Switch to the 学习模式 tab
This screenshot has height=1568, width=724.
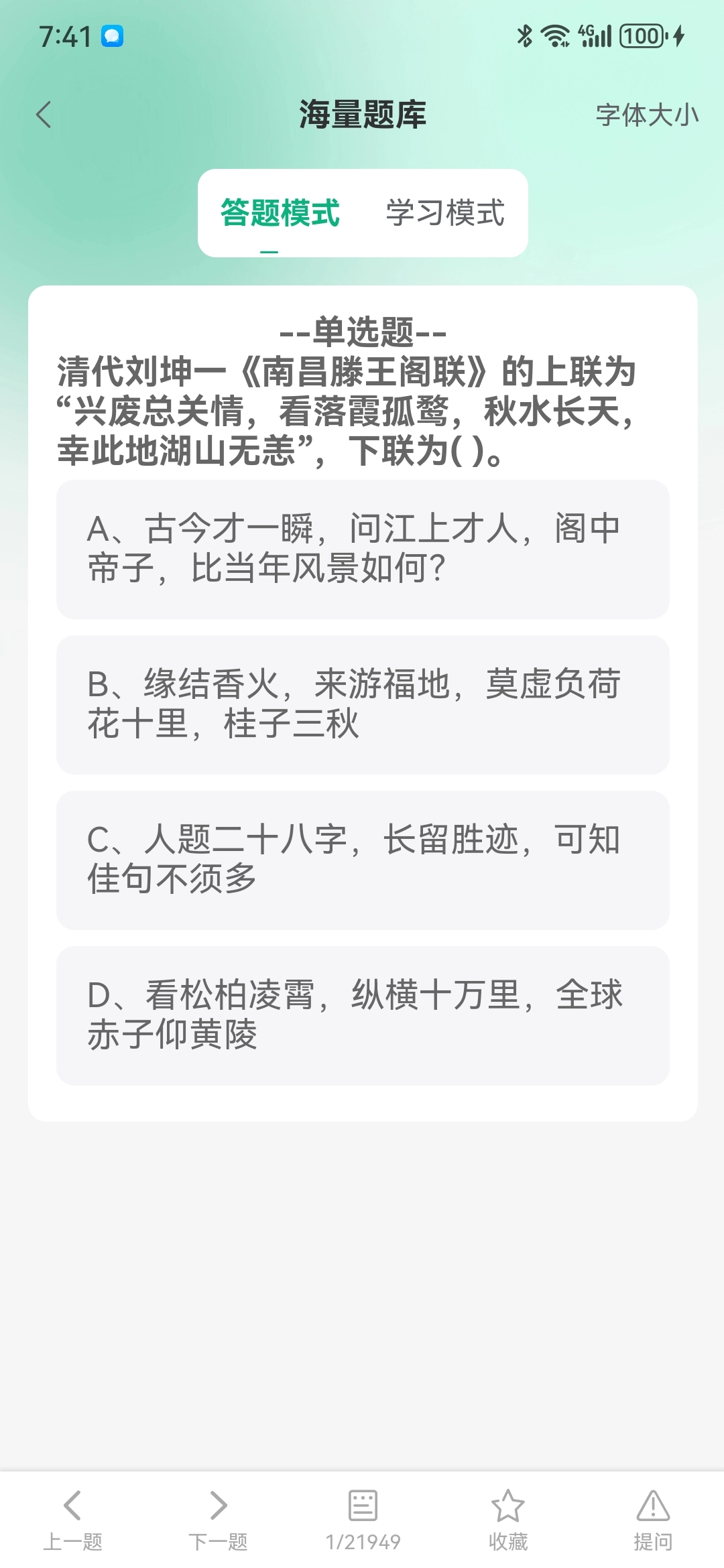[x=445, y=213]
